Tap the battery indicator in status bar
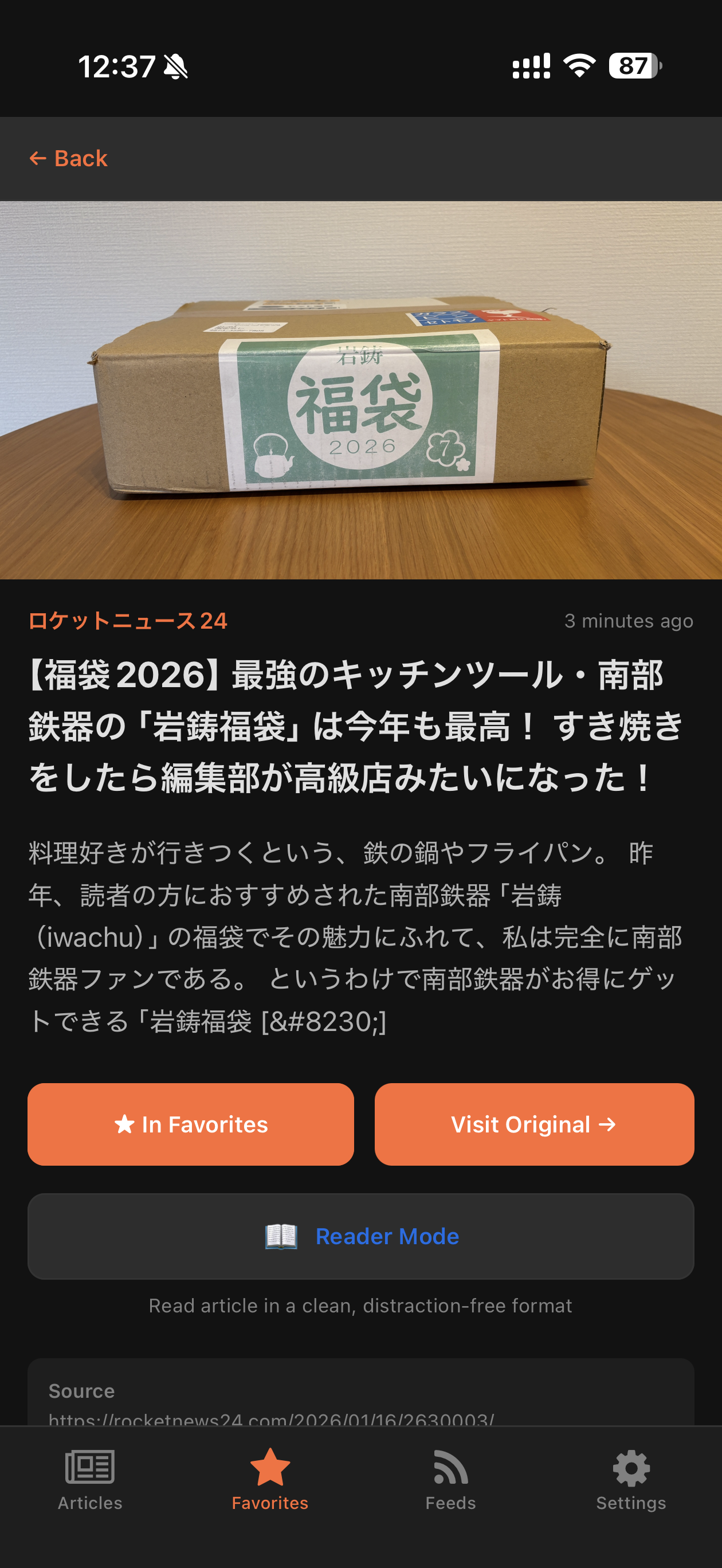This screenshot has width=722, height=1568. pos(633,67)
